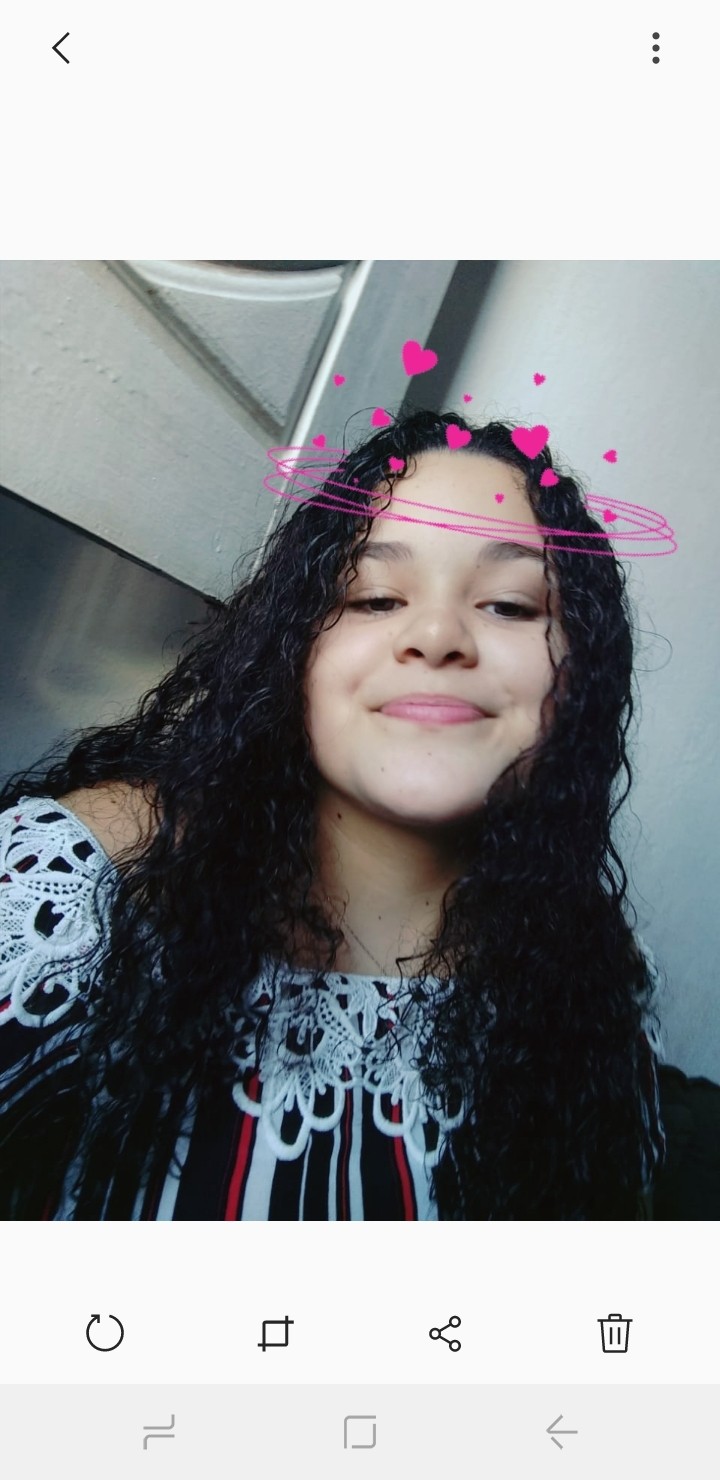Open the three-dot overflow menu

(x=656, y=48)
